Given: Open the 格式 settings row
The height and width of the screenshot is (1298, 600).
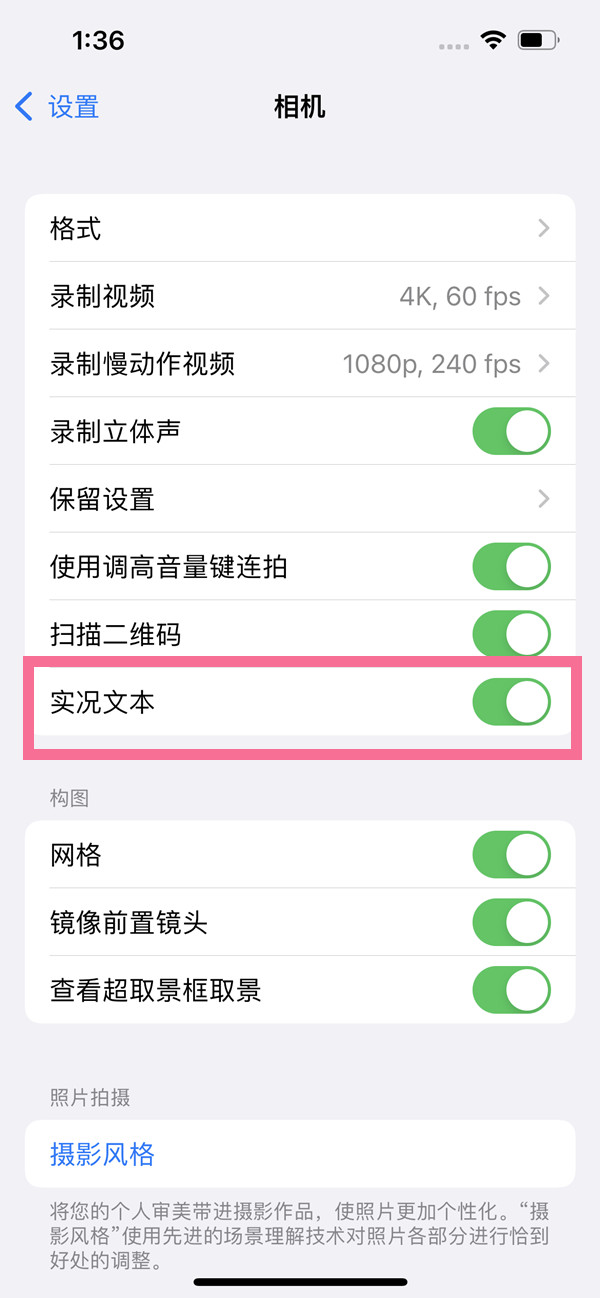Looking at the screenshot, I should 300,229.
